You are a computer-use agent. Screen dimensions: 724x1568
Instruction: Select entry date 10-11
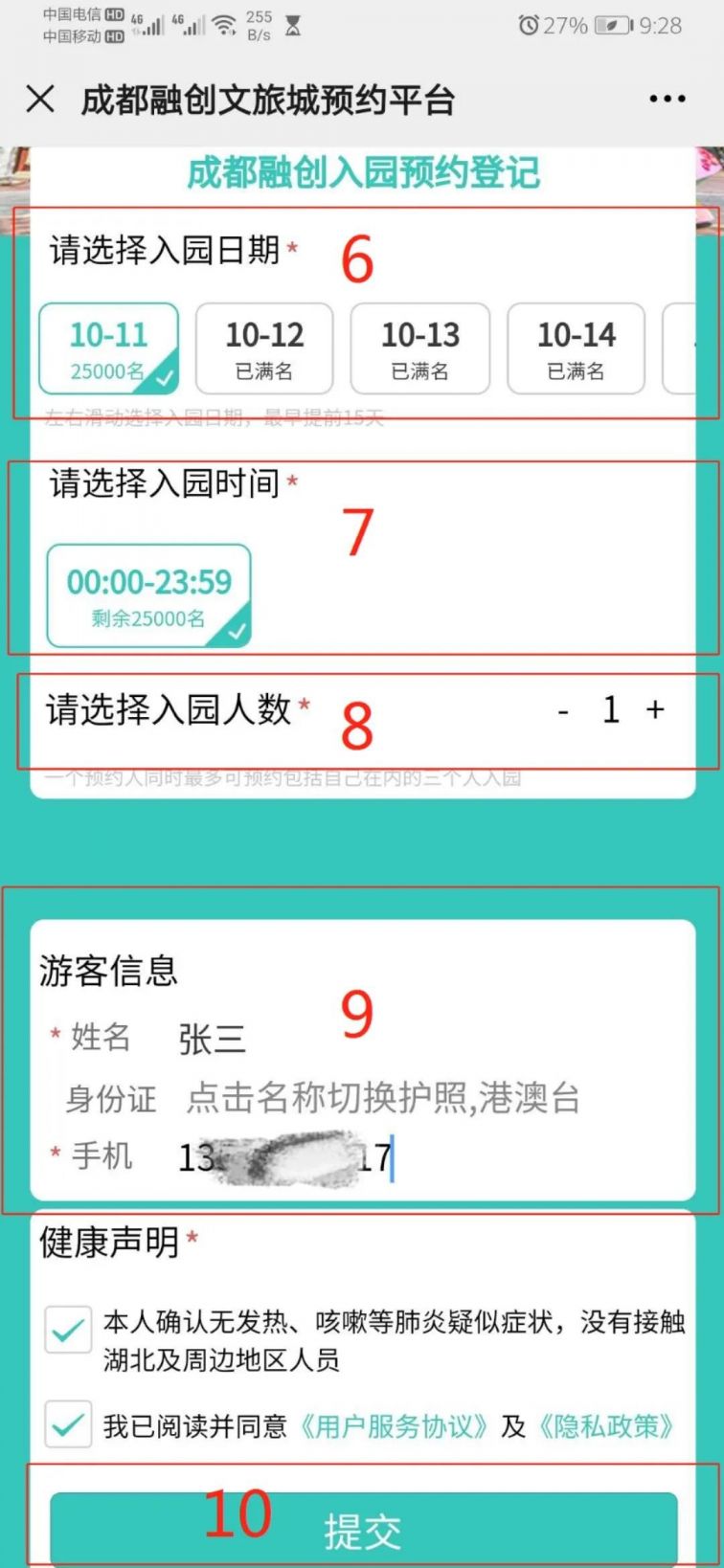tap(108, 348)
